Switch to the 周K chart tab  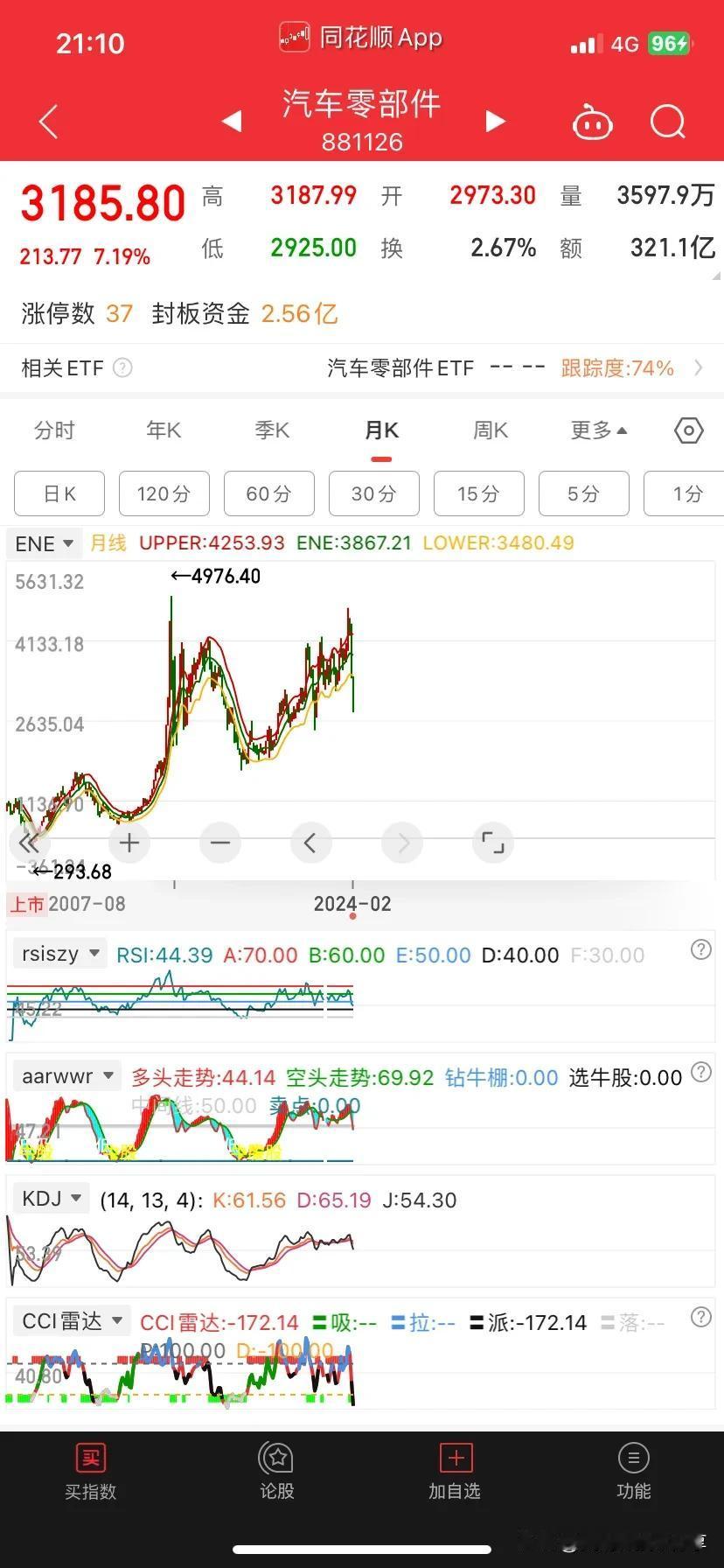tap(490, 430)
